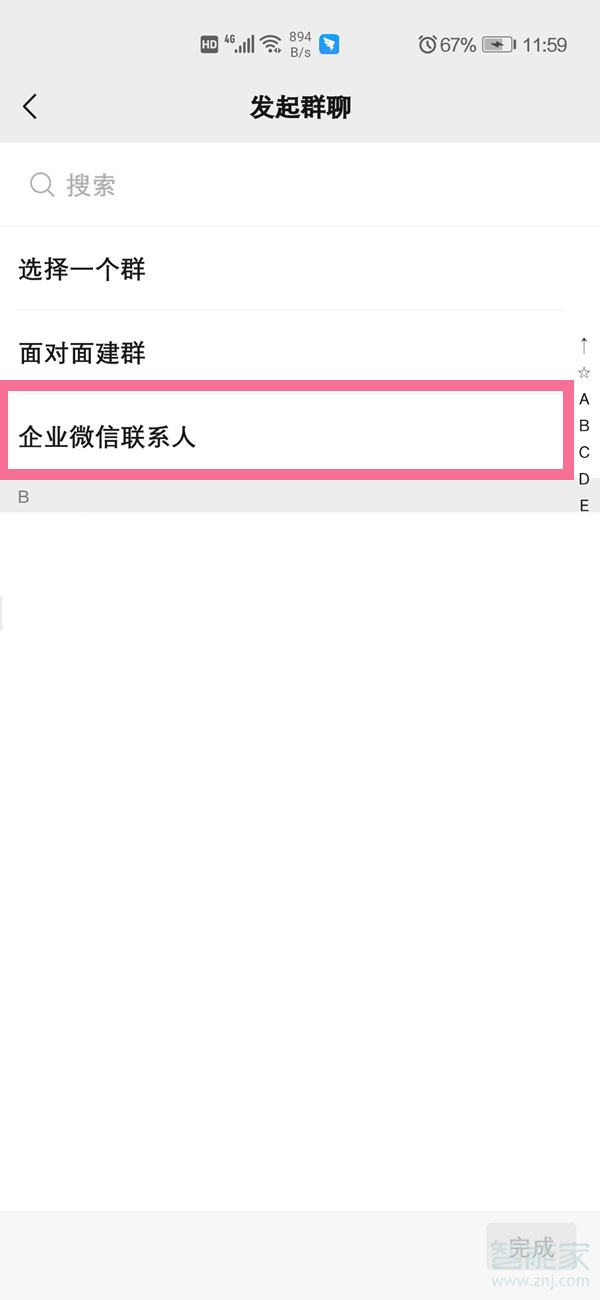The height and width of the screenshot is (1300, 600).
Task: Open 企业微信联系人
Action: (107, 437)
